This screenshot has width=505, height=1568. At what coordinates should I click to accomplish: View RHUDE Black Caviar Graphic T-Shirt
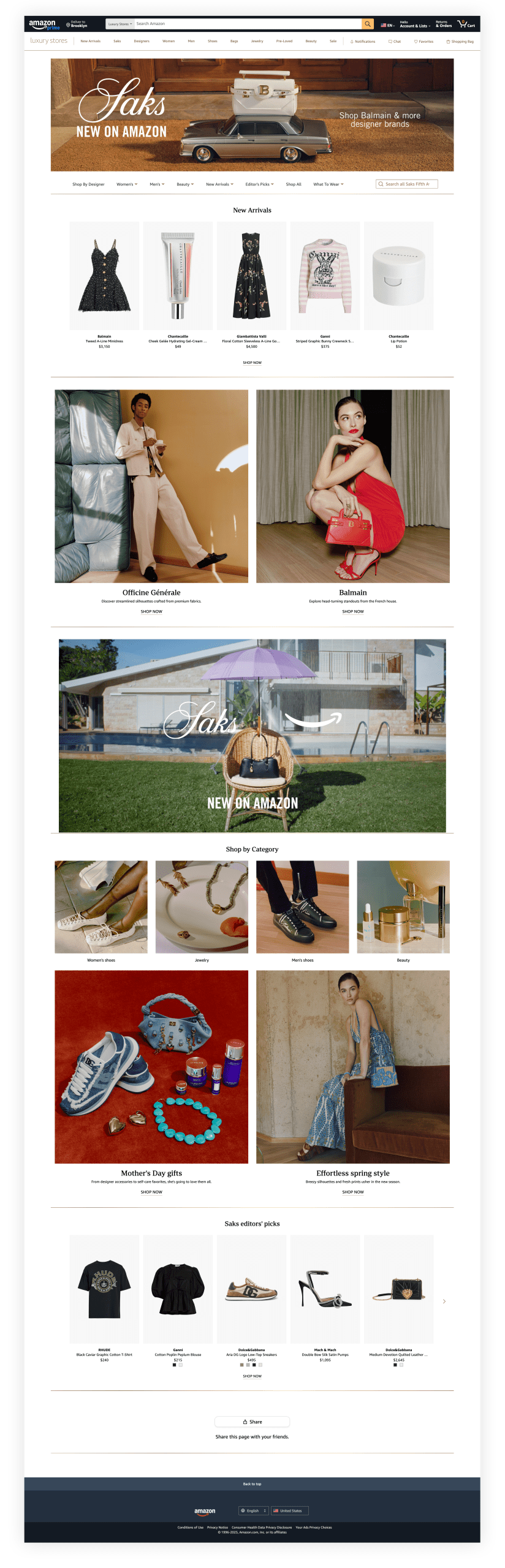point(104,1289)
